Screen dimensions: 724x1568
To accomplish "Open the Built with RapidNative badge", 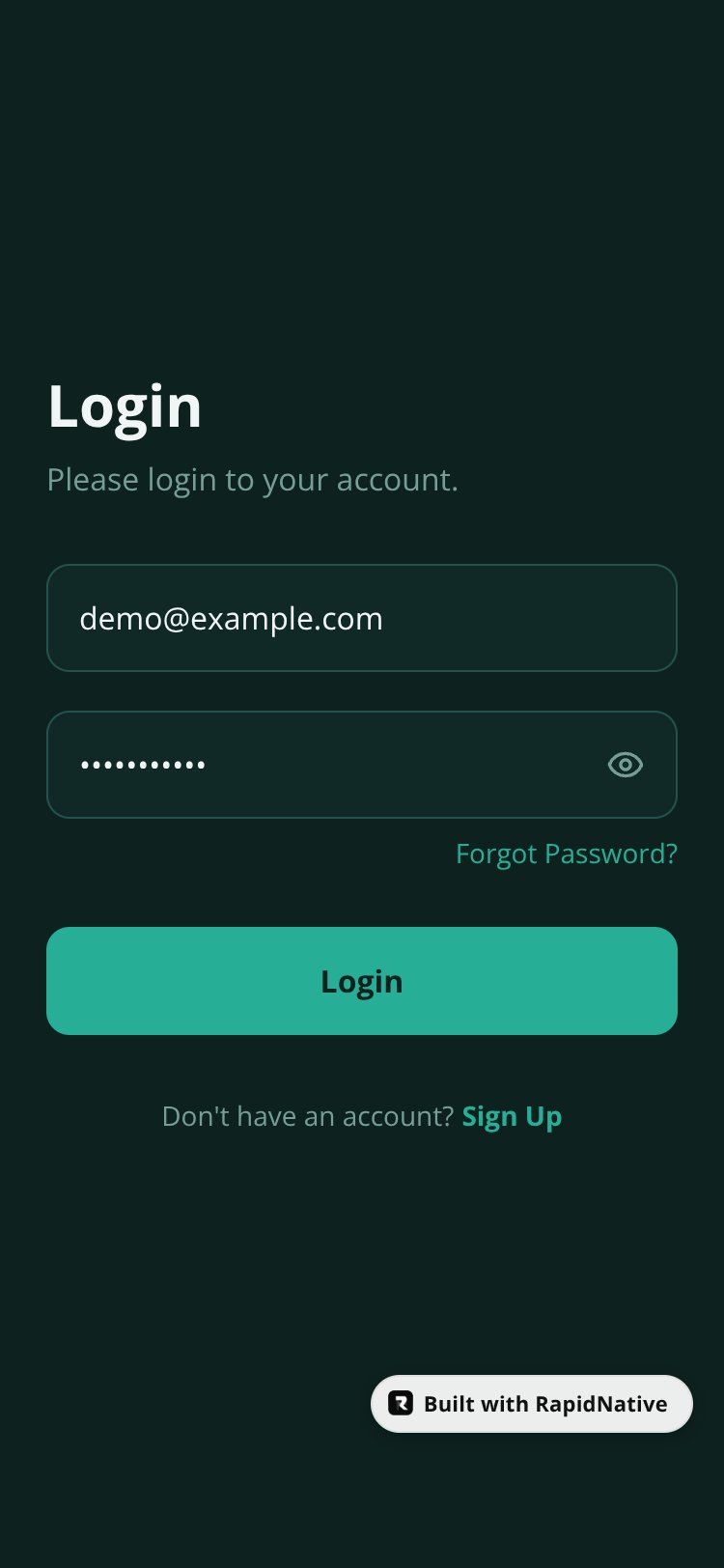I will (532, 1404).
